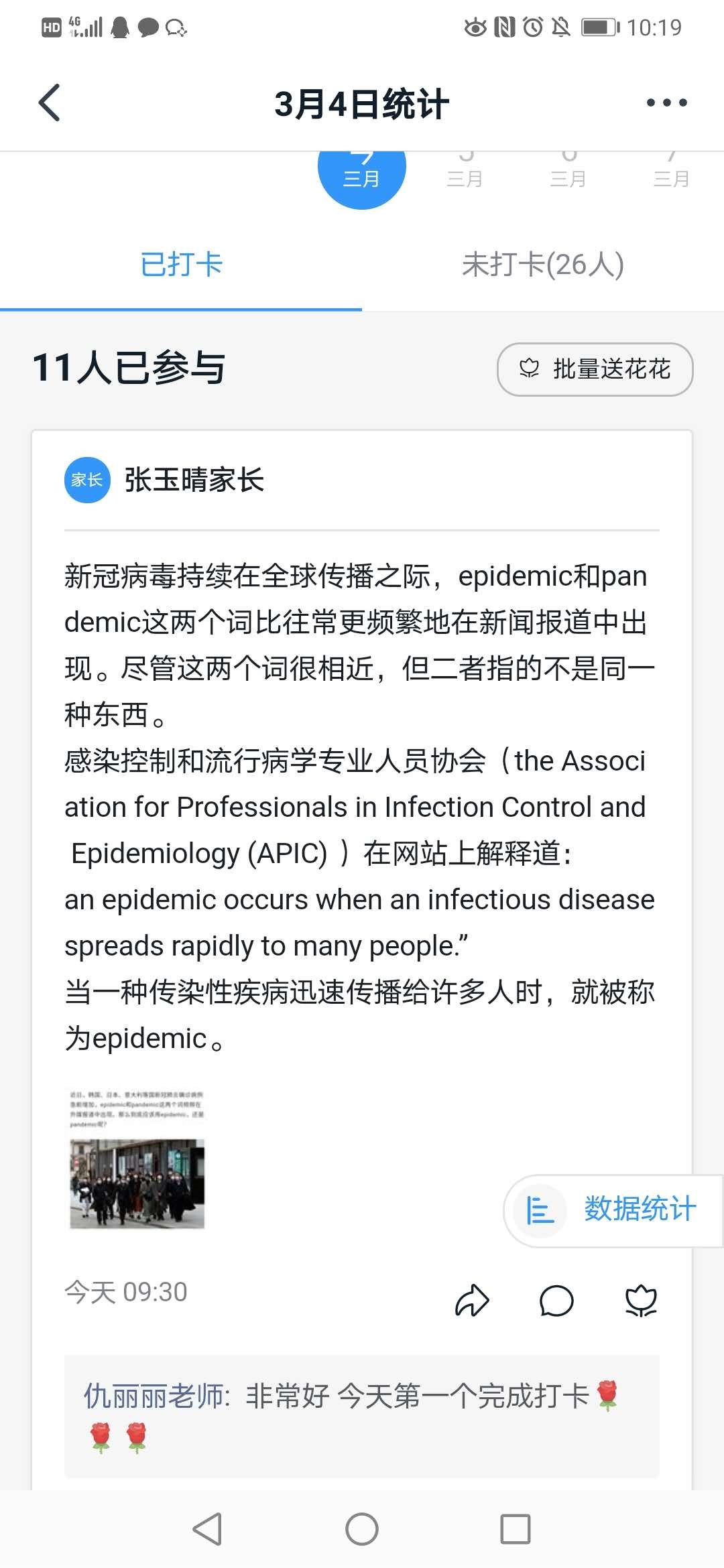Comment on 张玉晴家长's check-in post
The image size is (724, 1568).
[556, 1301]
